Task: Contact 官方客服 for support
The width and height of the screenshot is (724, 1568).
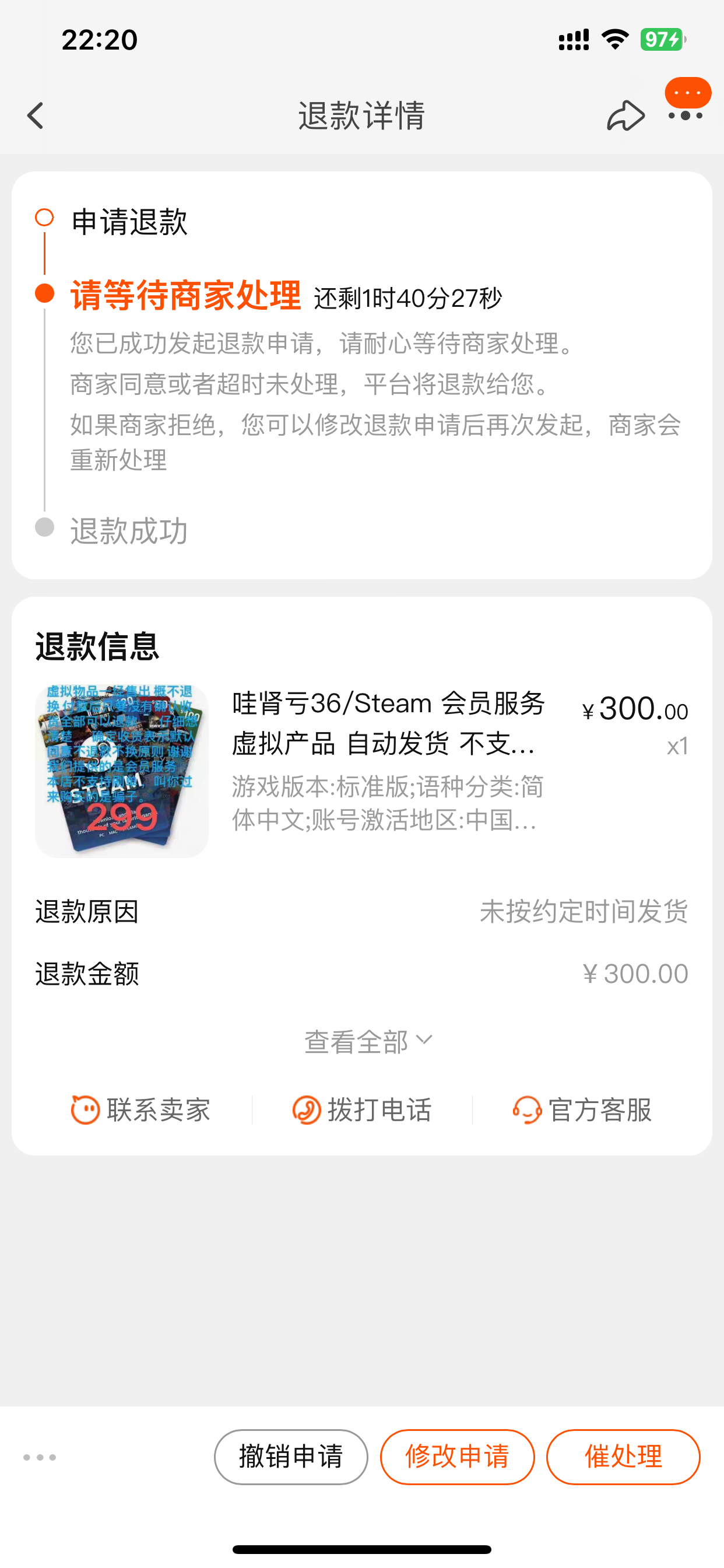Action: click(583, 1109)
